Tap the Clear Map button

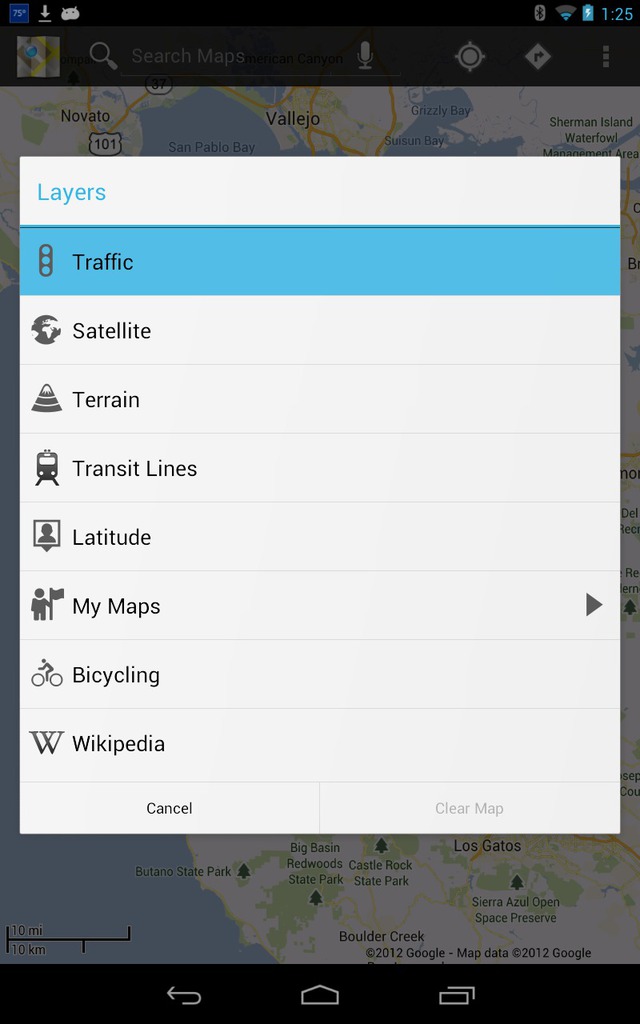pos(470,808)
